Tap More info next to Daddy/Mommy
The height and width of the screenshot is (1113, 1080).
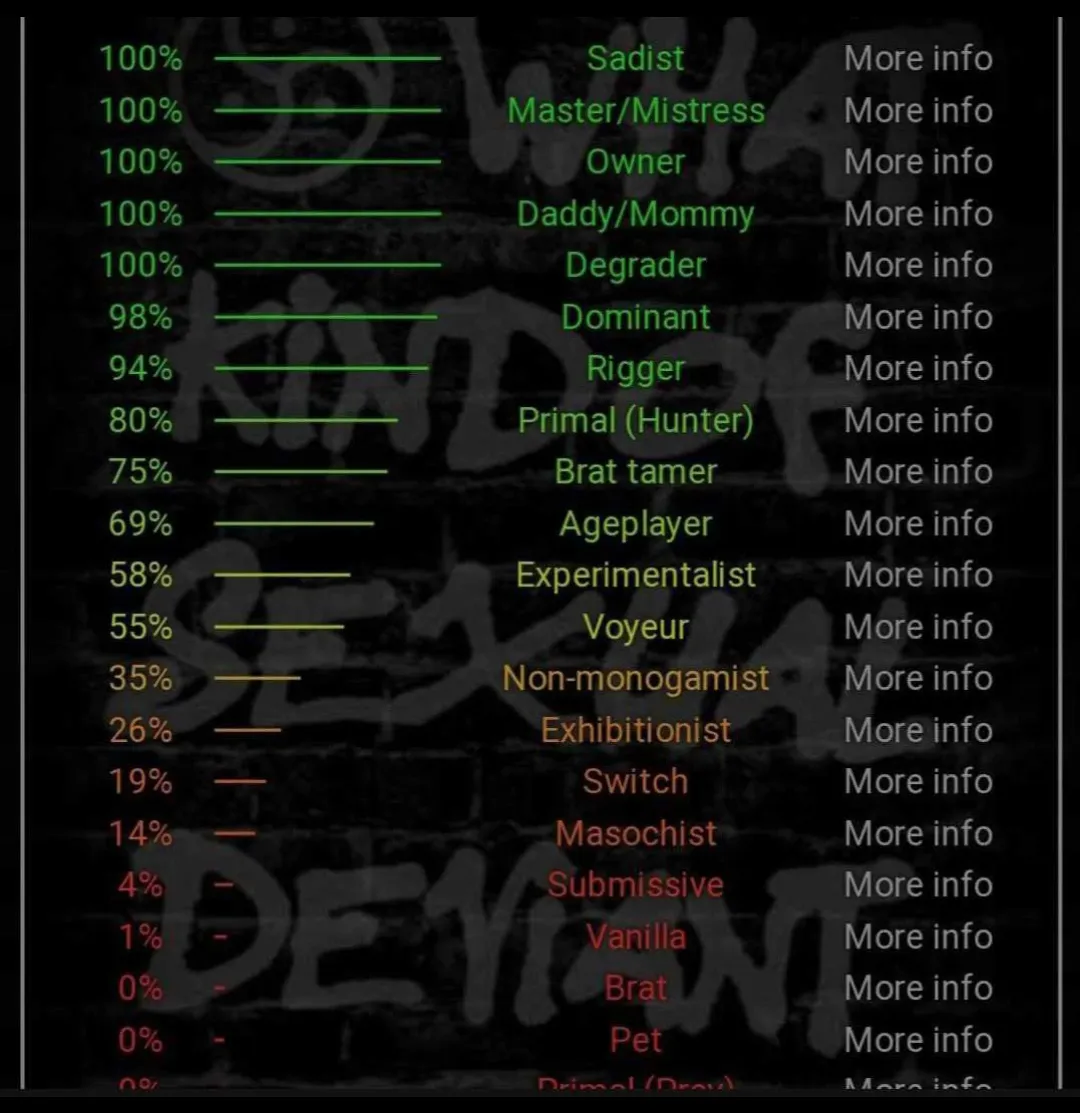(x=918, y=214)
